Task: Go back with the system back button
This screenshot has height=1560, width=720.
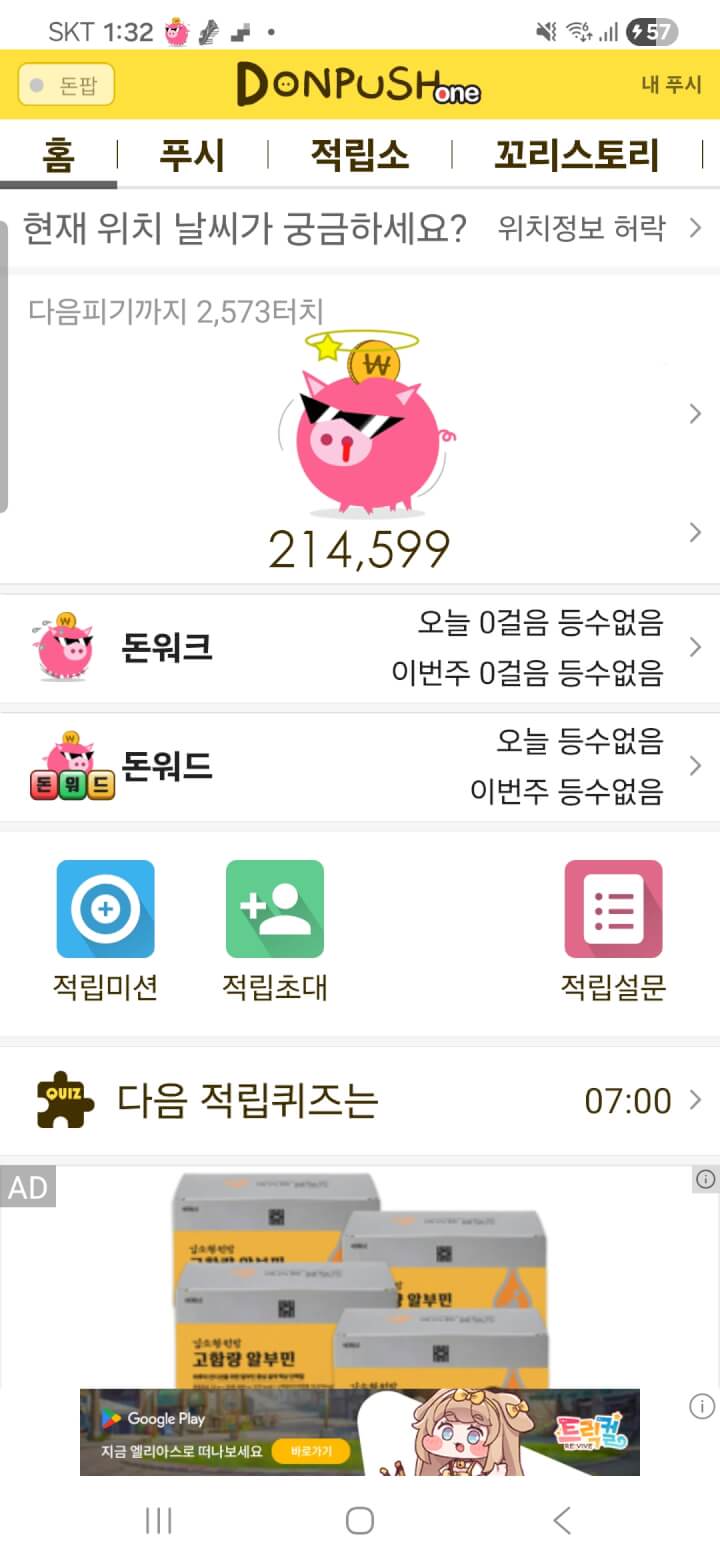Action: point(562,1521)
